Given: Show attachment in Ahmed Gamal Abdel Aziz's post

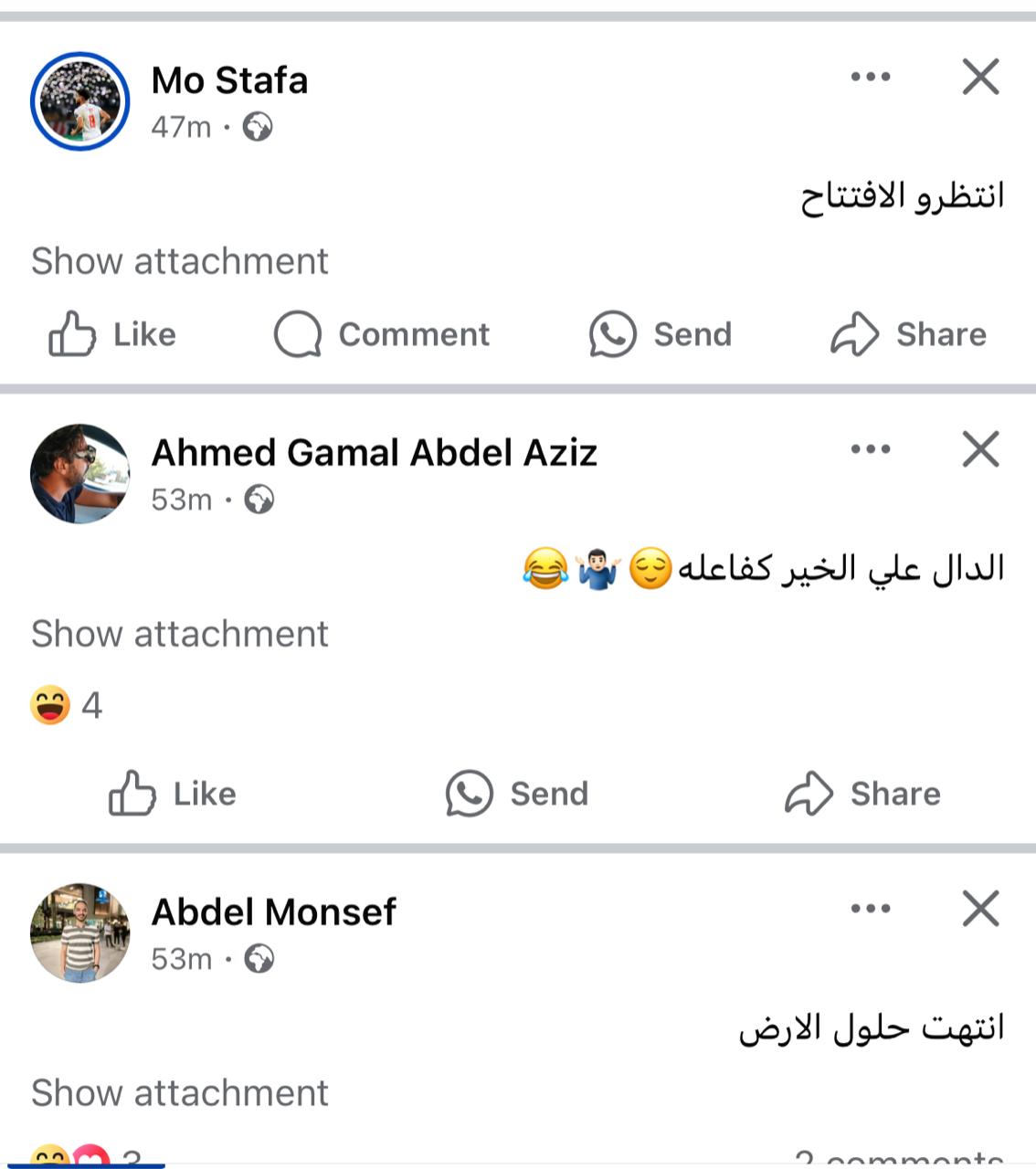Looking at the screenshot, I should coord(180,634).
